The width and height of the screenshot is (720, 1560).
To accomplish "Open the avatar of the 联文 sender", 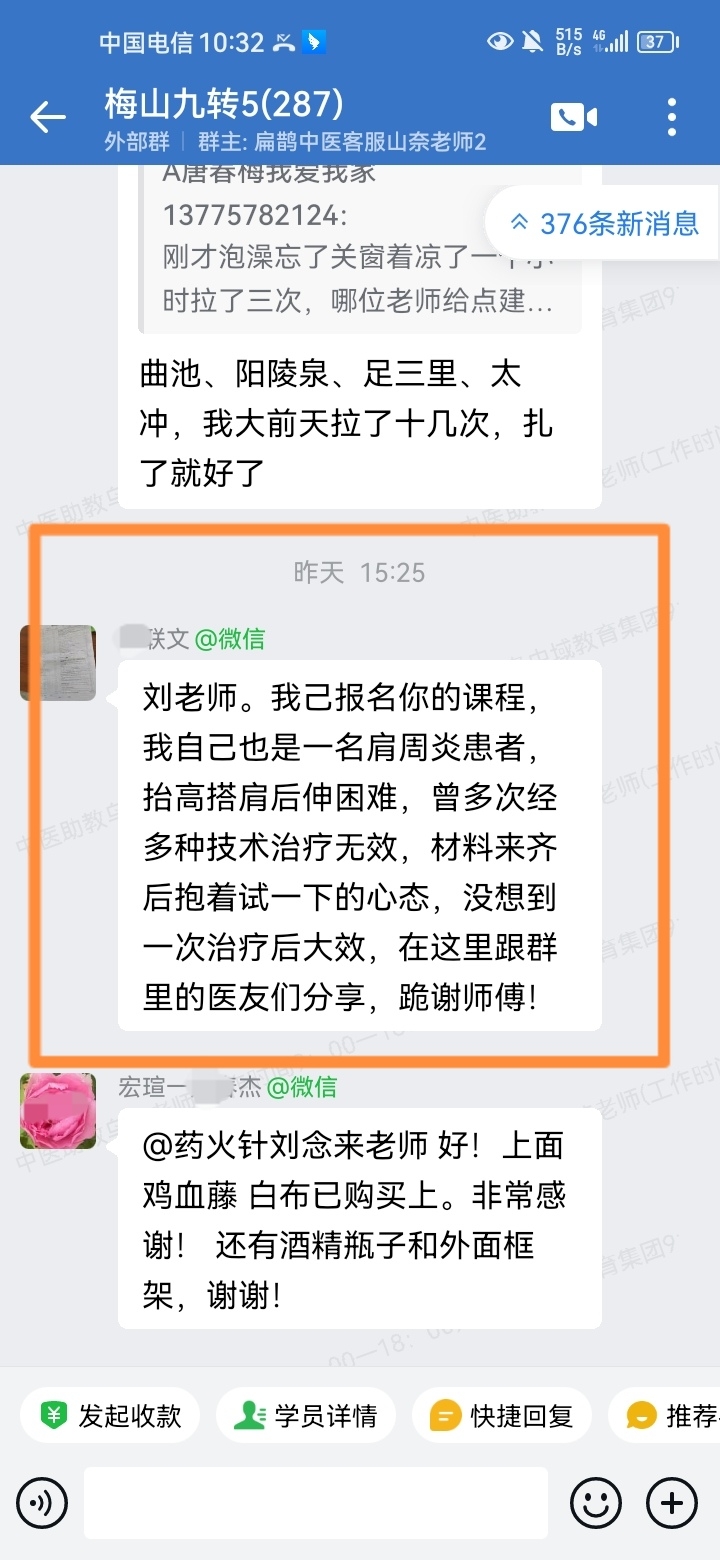I will coord(58,662).
